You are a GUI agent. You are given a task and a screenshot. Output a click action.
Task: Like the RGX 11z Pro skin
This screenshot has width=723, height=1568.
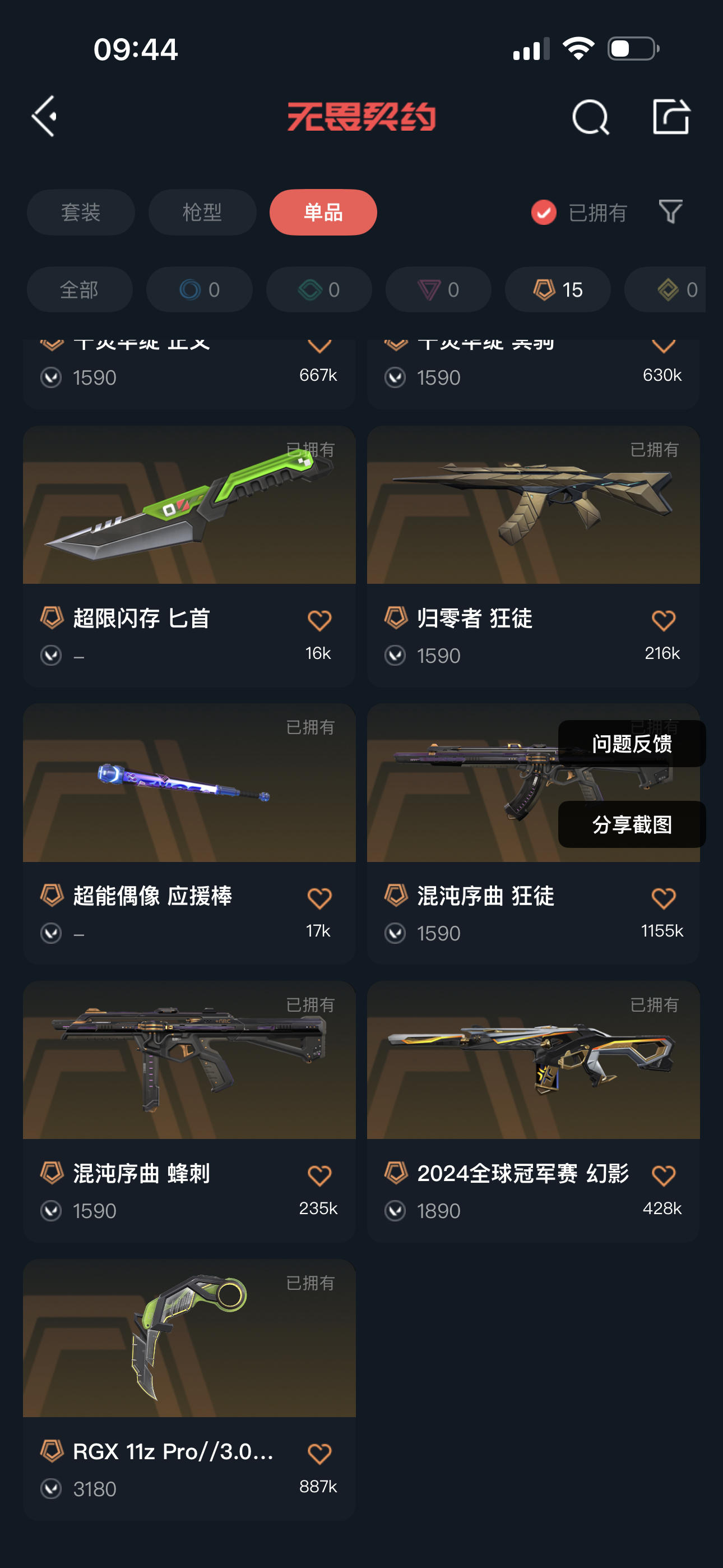[x=319, y=1454]
